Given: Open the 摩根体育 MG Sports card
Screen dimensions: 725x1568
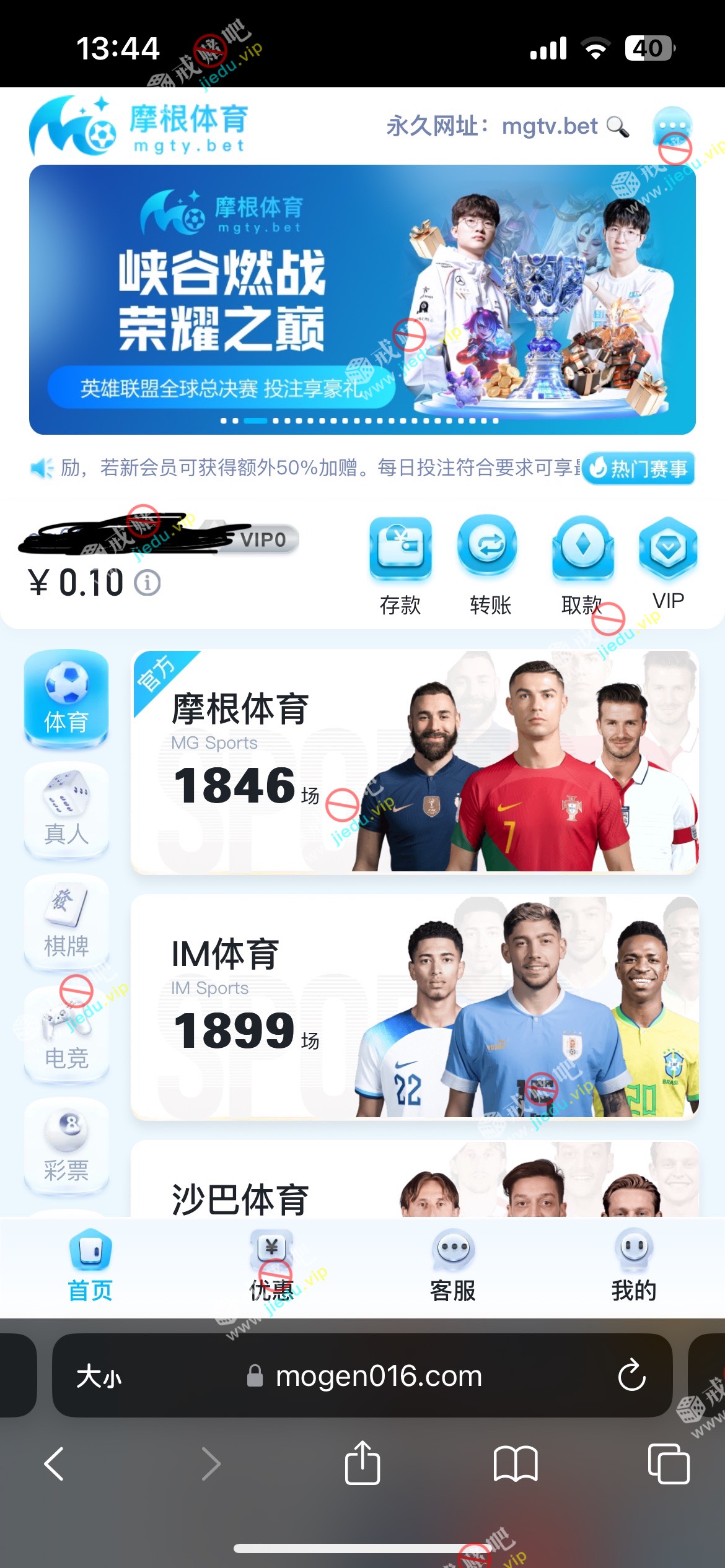Looking at the screenshot, I should click(414, 761).
